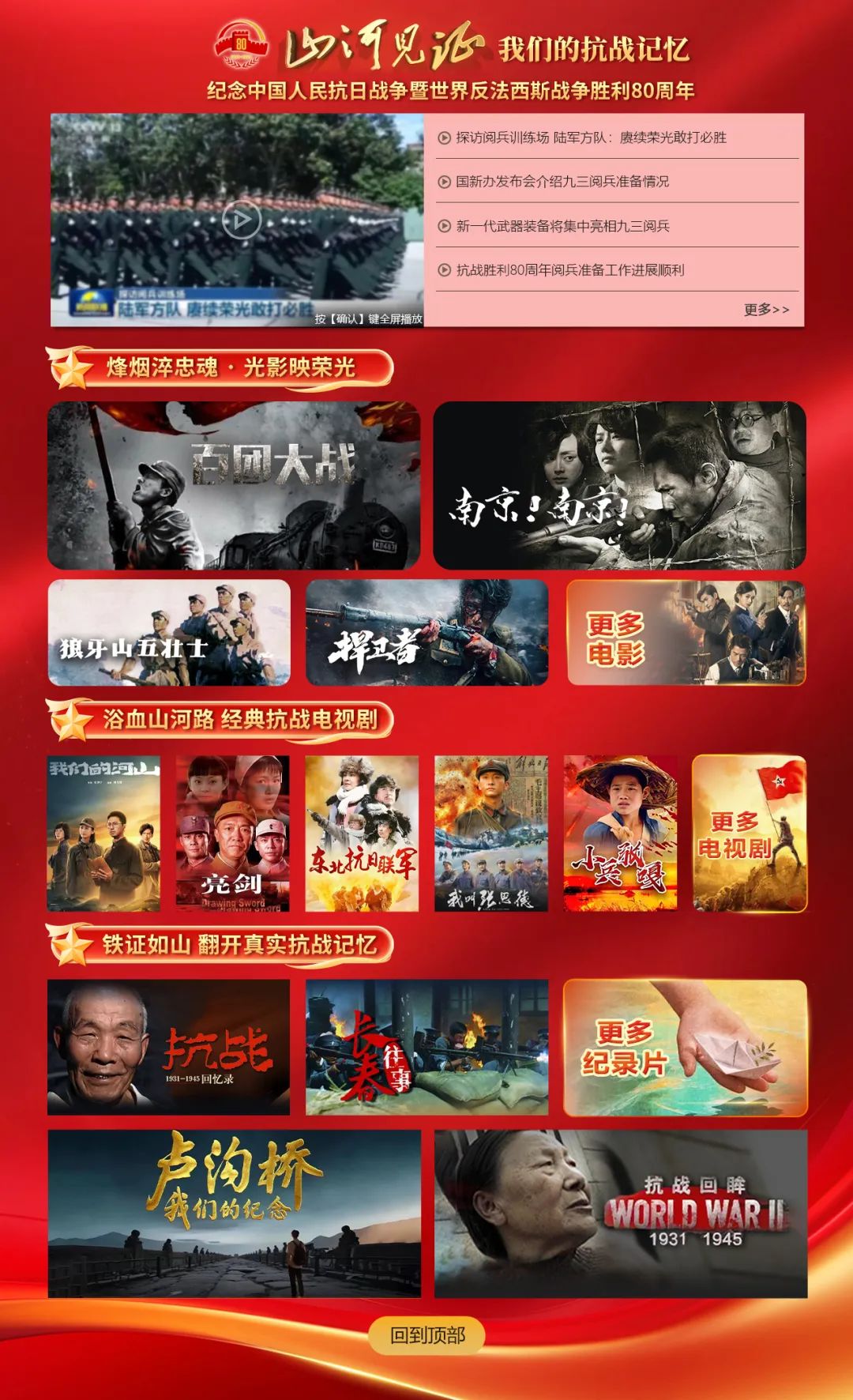This screenshot has width=853, height=1400.
Task: Open the movie 百团大战
Action: (234, 485)
